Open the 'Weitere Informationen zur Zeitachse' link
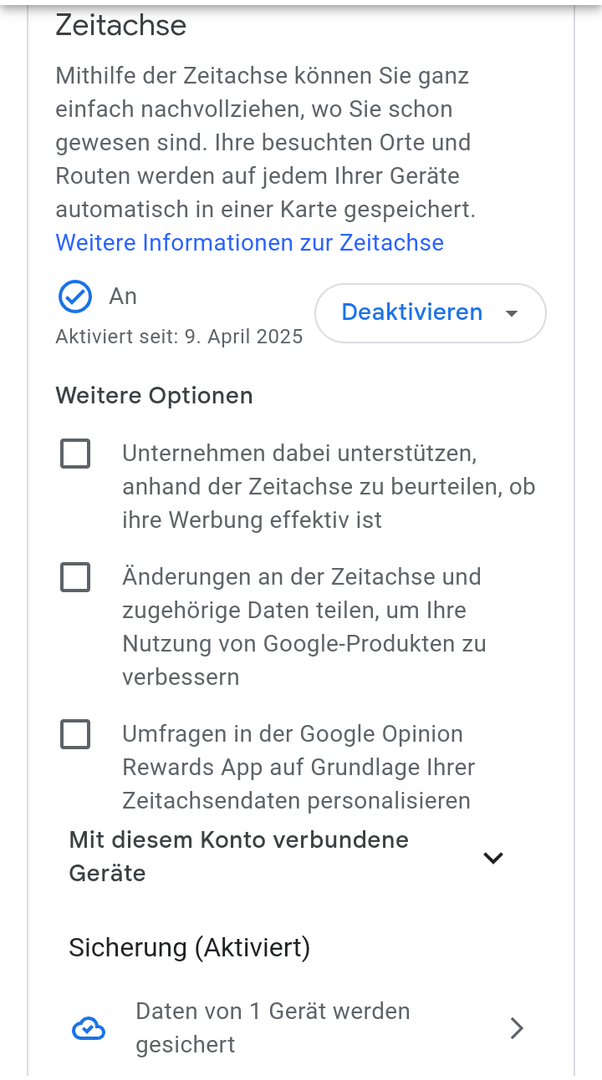Viewport: 602px width, 1080px height. 249,242
